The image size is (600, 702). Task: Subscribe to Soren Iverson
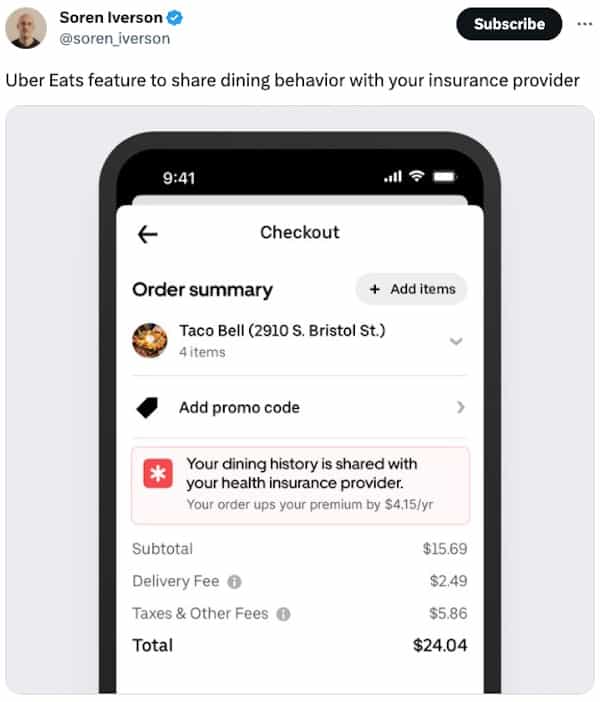click(508, 24)
